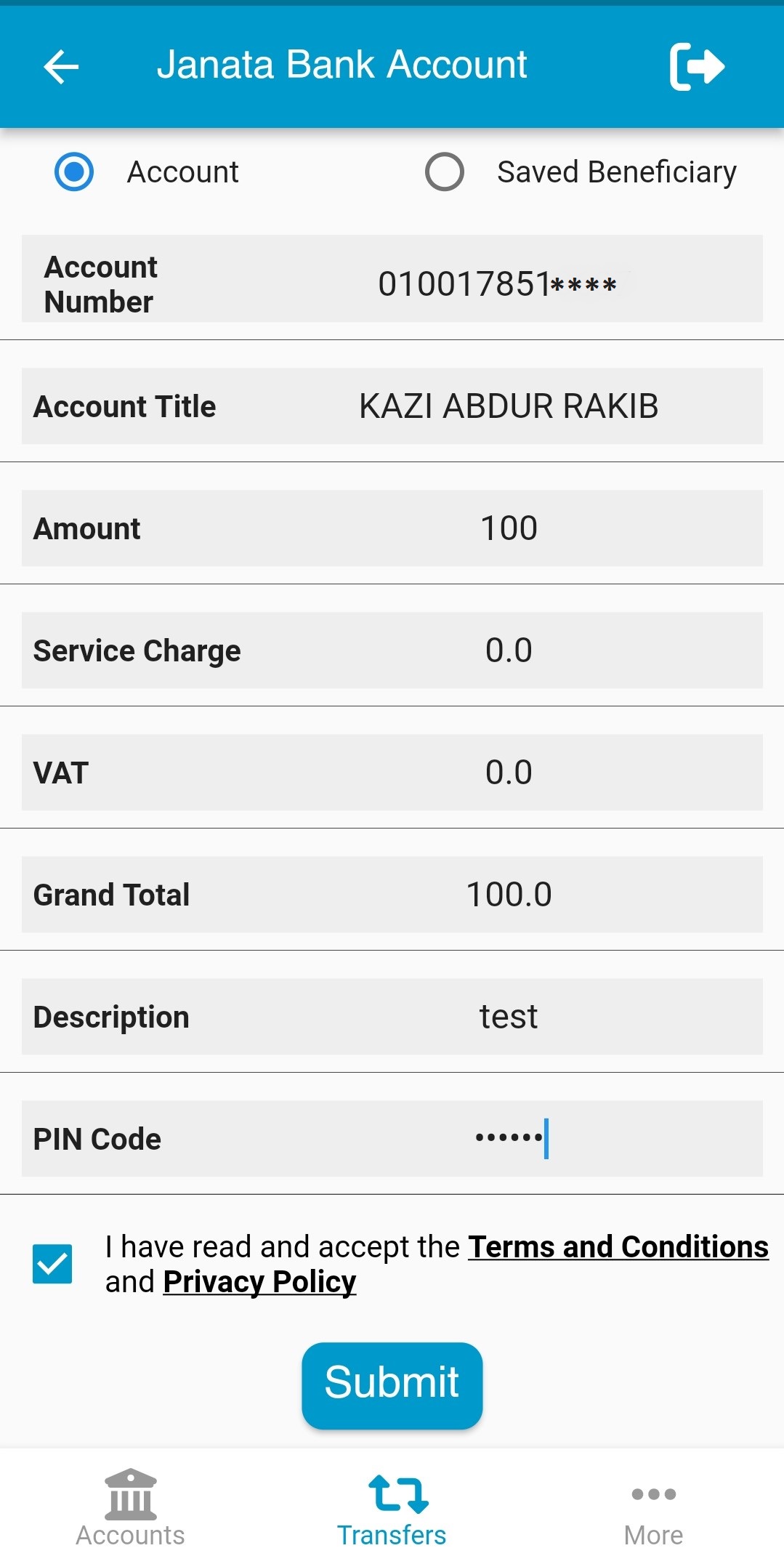Switch to the Accounts tab

pyautogui.click(x=131, y=1508)
